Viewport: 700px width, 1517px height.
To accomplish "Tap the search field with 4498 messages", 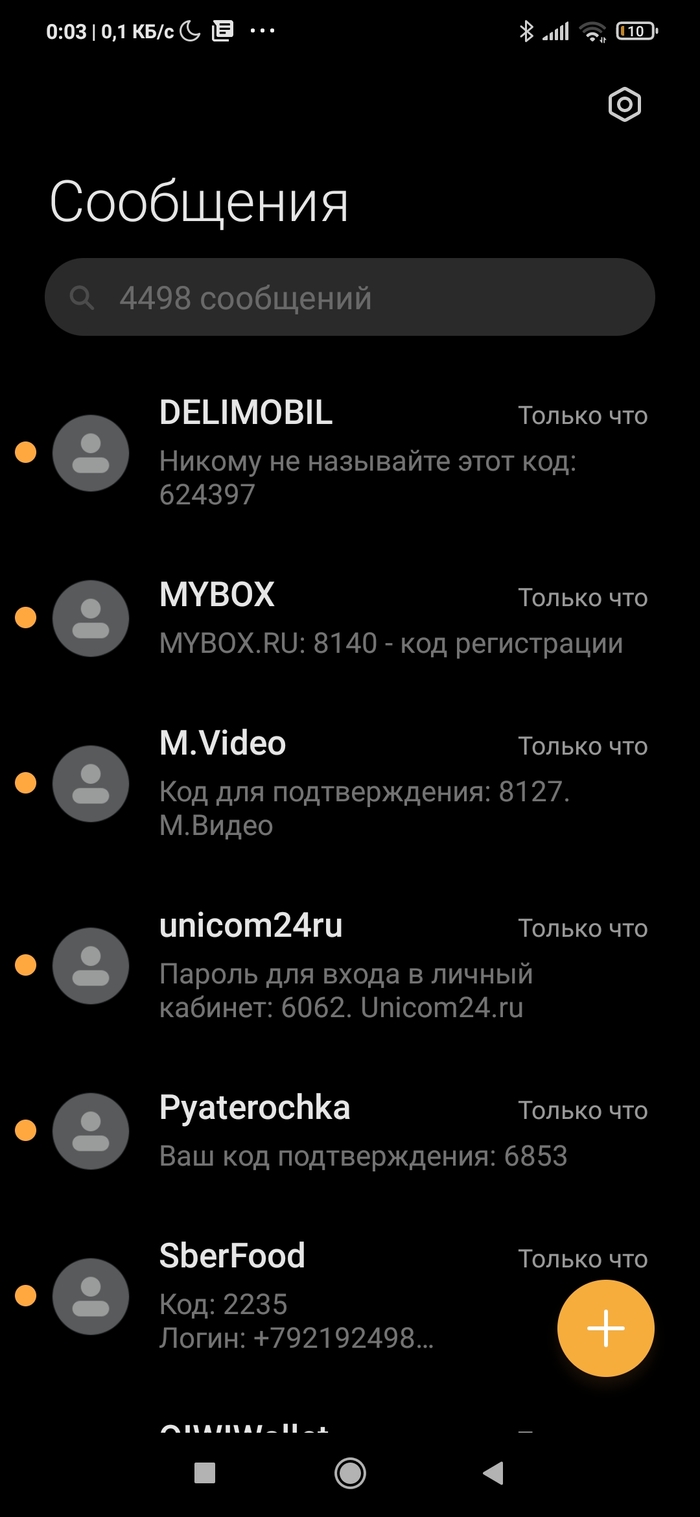I will (x=350, y=298).
